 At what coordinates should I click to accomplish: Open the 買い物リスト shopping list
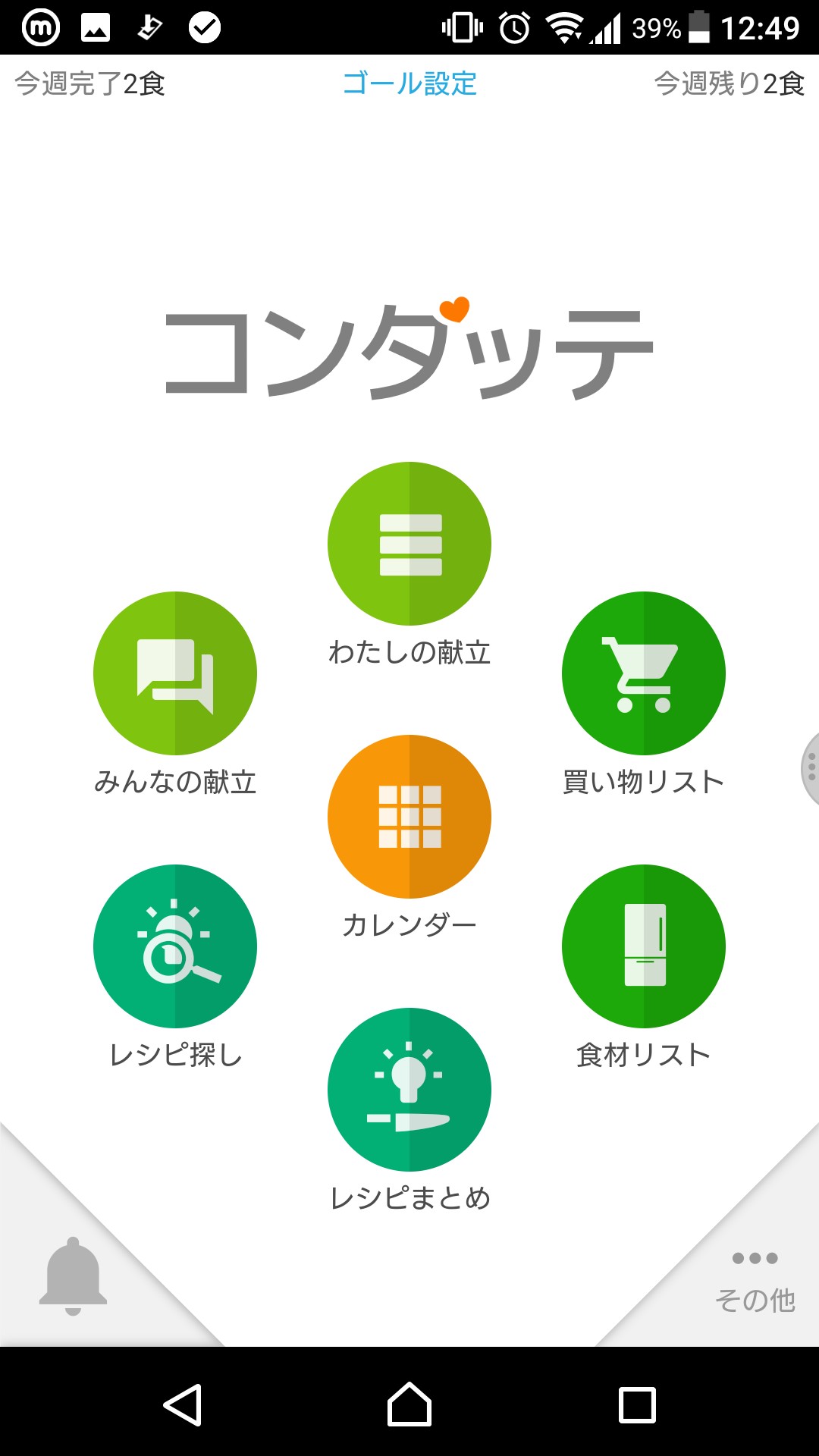pos(644,673)
